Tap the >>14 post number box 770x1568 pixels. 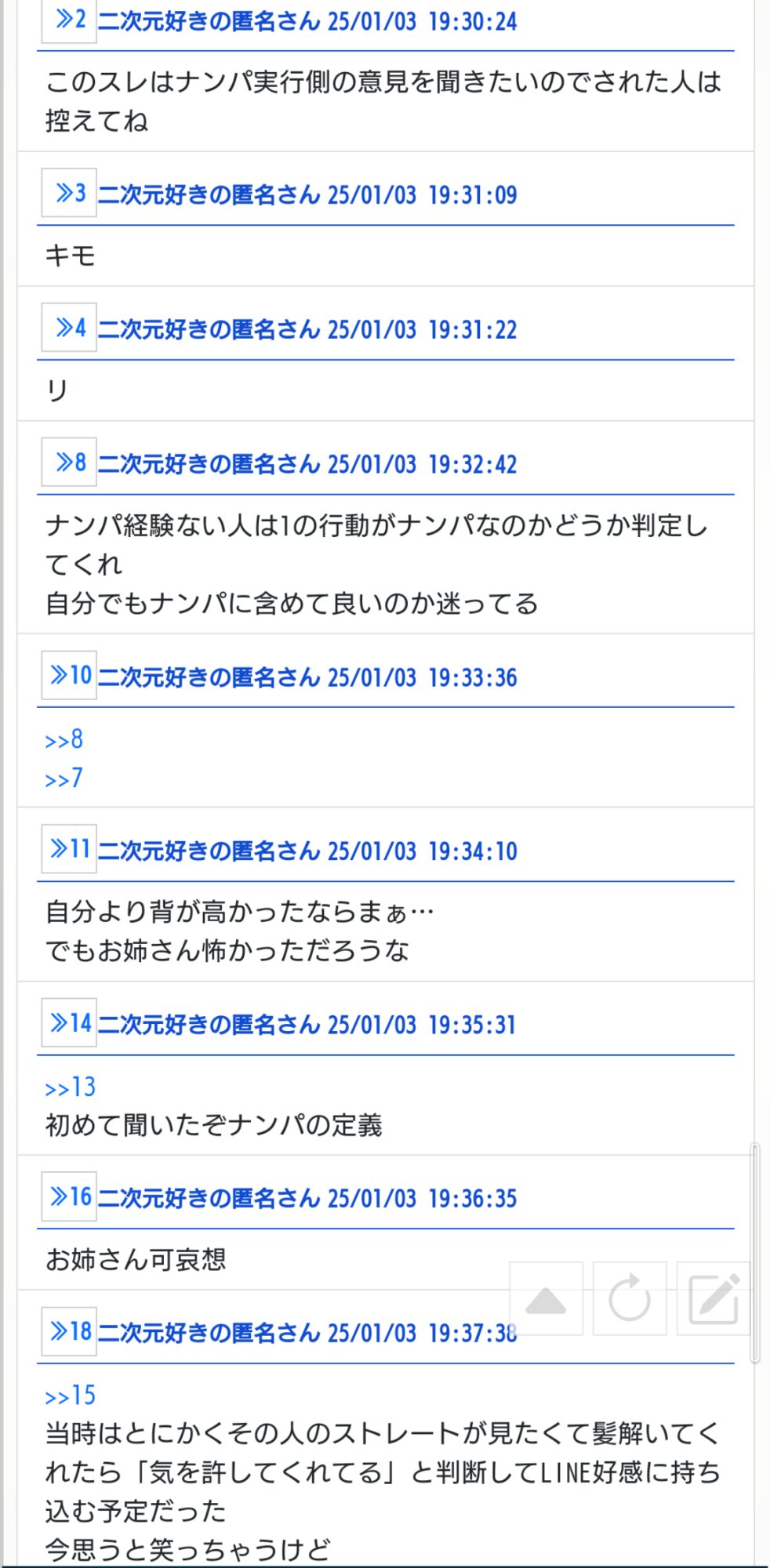69,1023
